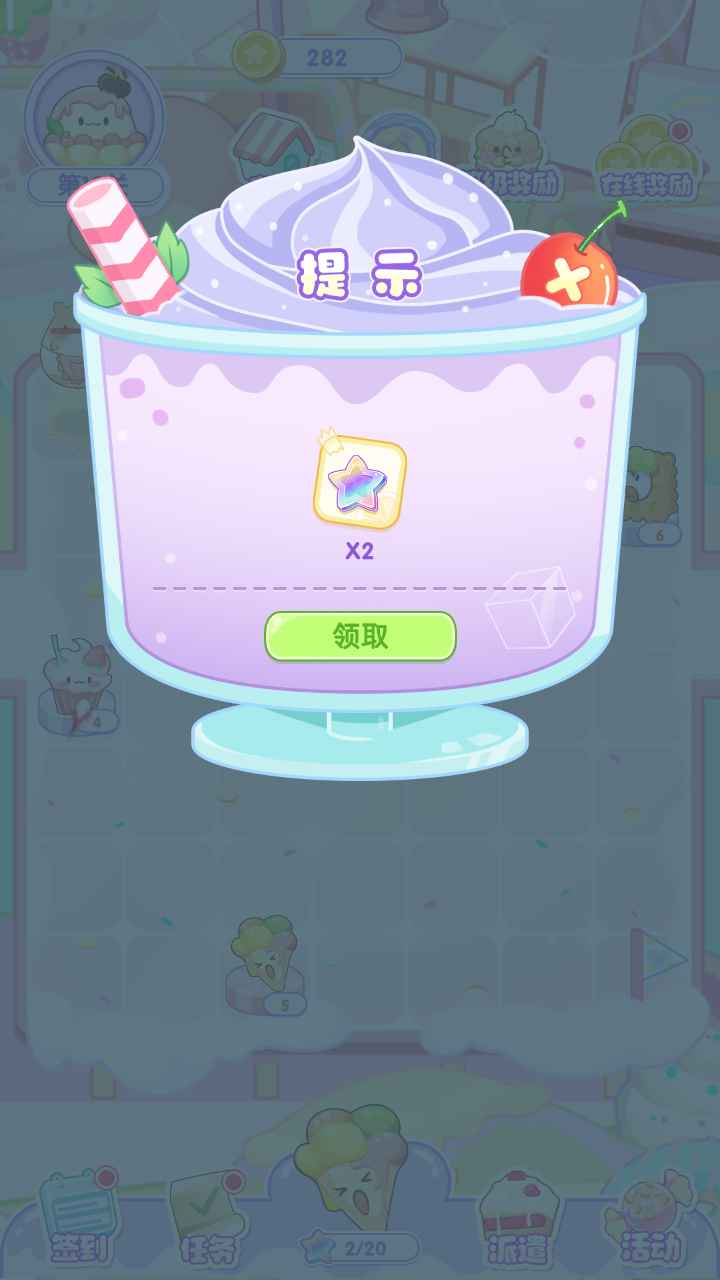Close the 提示 dialog with the cherry X
720x1280 pixels.
tap(570, 272)
